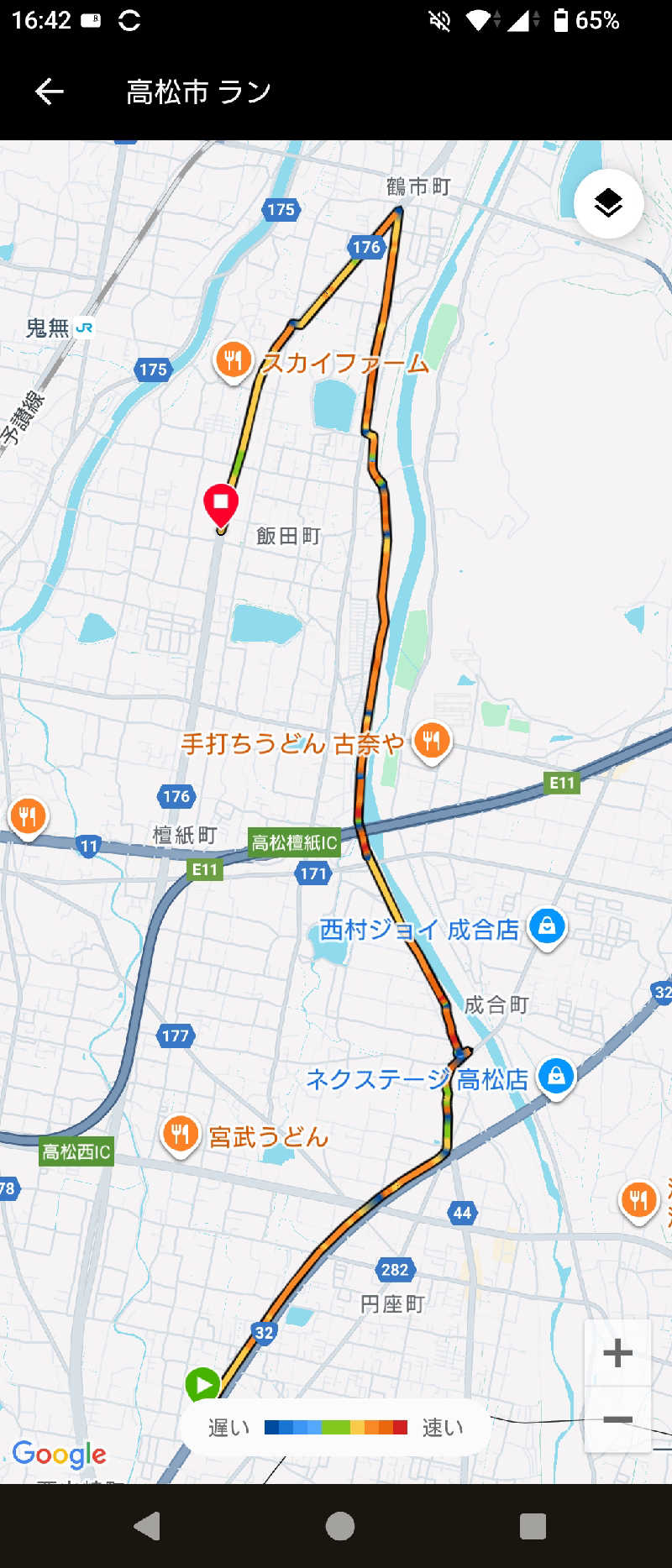This screenshot has width=672, height=1568.
Task: Select the スカイファーム restaurant pin
Action: pyautogui.click(x=233, y=360)
